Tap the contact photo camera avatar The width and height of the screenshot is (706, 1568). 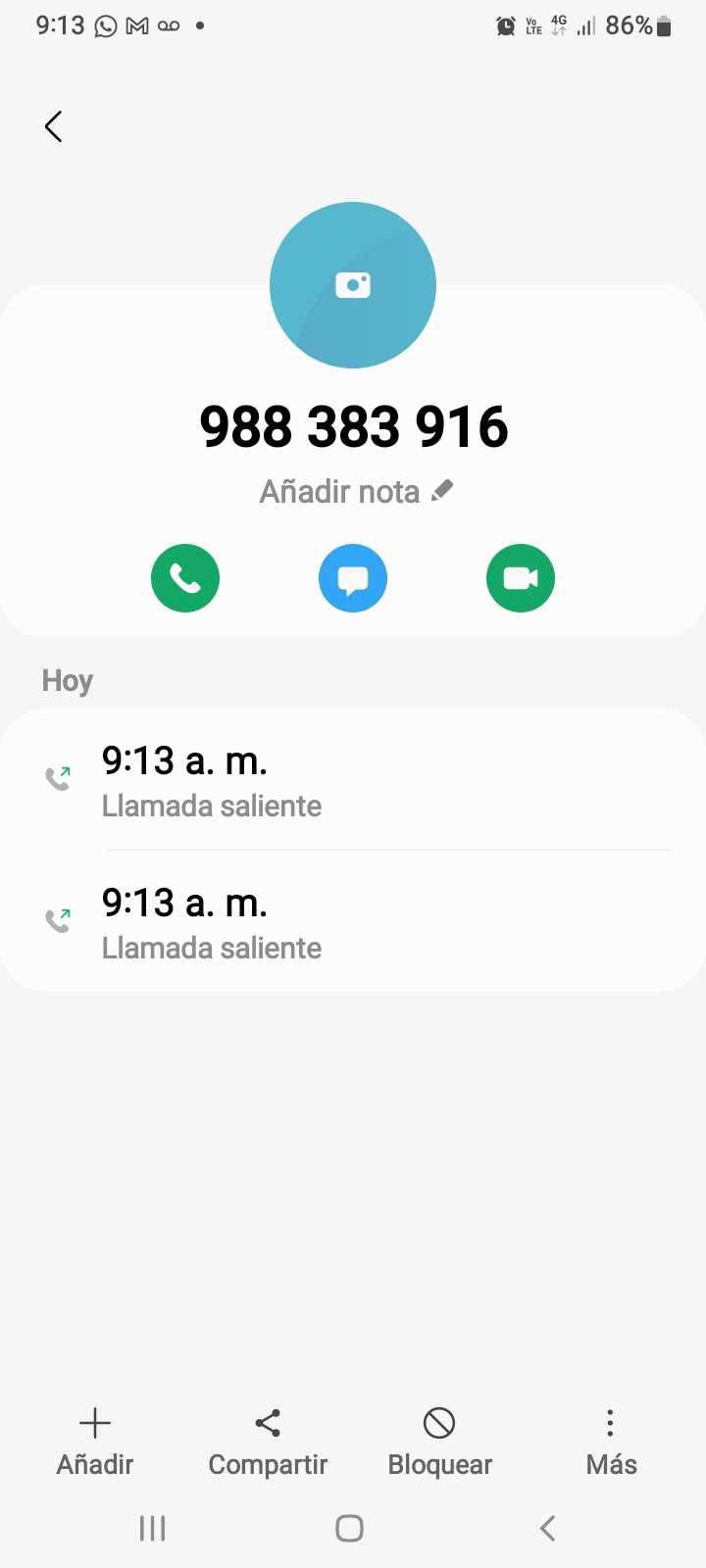pyautogui.click(x=353, y=285)
